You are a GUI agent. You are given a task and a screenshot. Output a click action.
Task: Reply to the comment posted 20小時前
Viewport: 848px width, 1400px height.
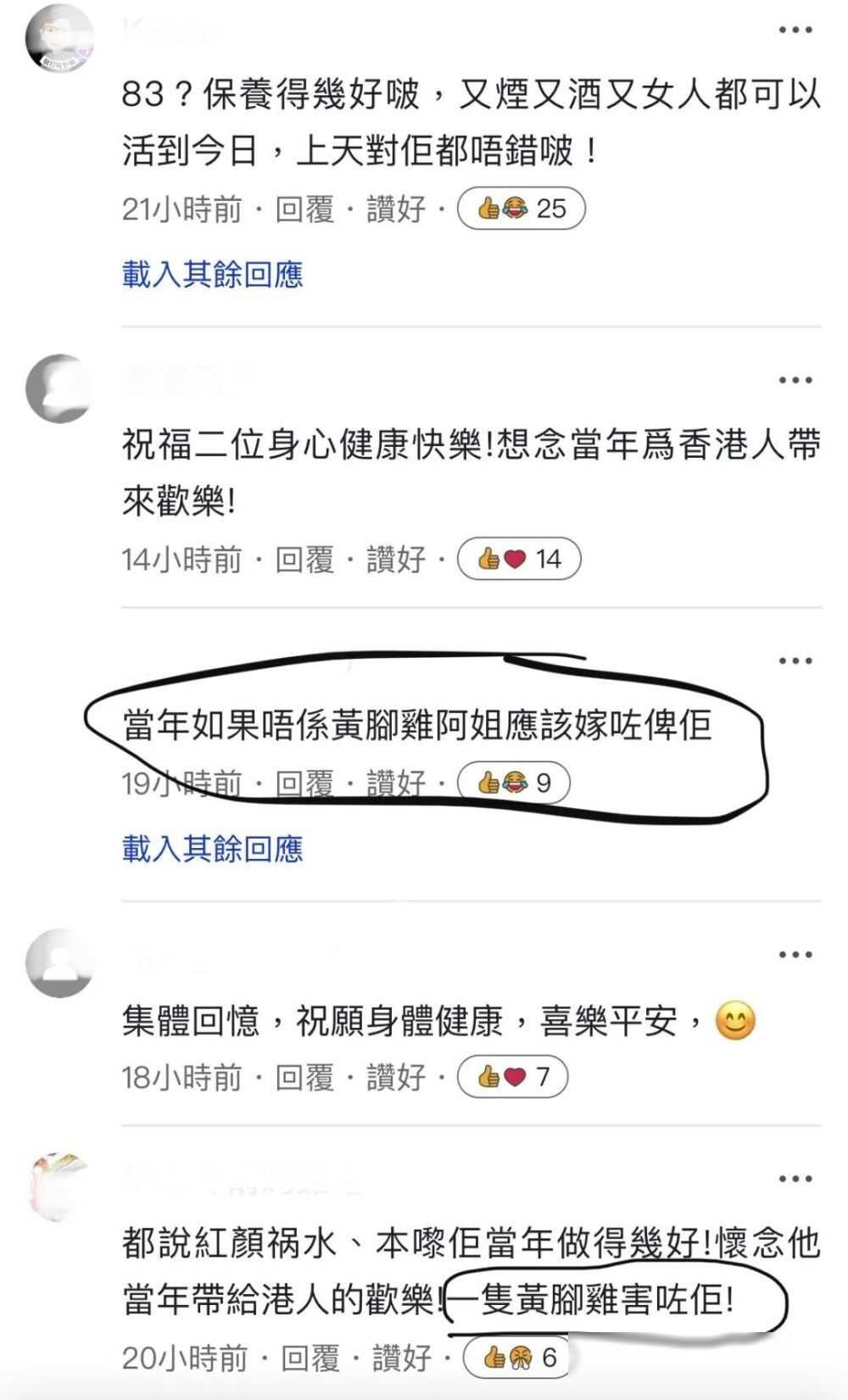coord(310,1358)
